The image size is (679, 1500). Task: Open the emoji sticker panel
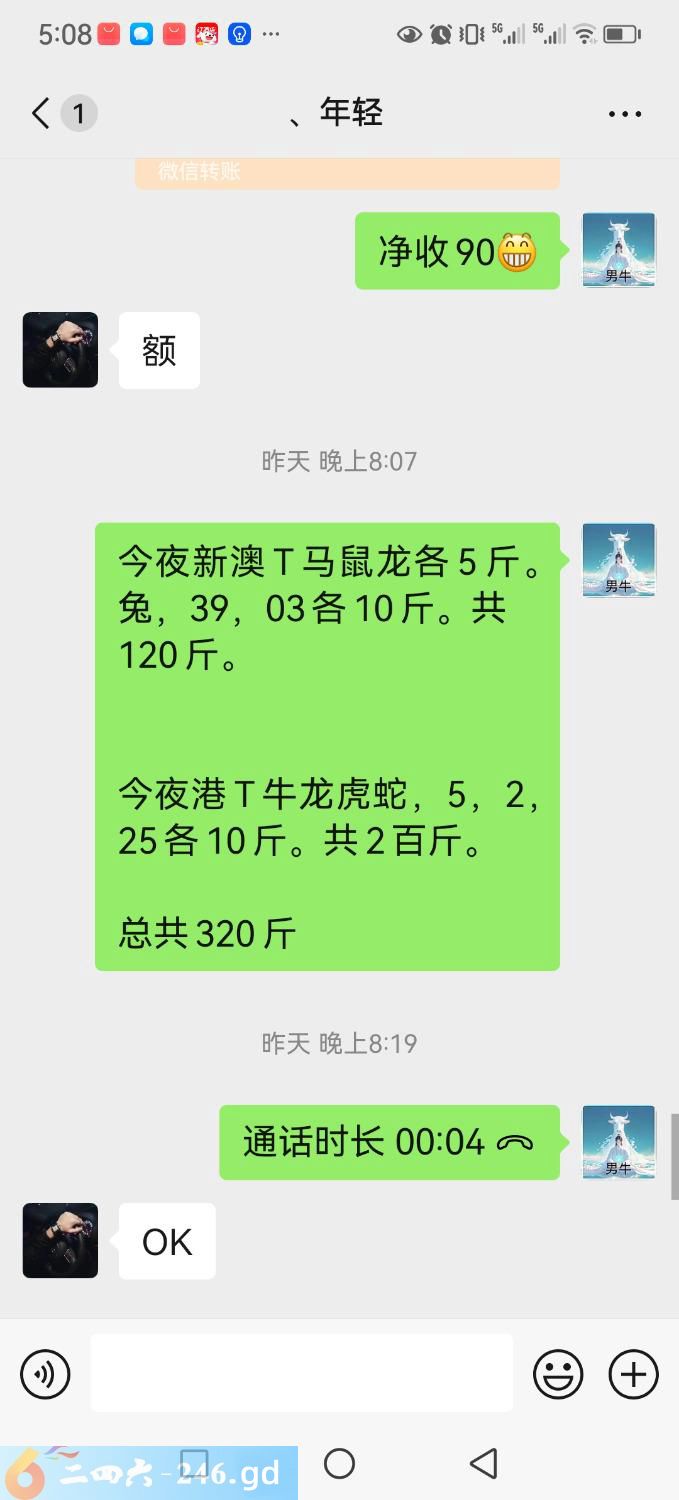pos(558,1374)
